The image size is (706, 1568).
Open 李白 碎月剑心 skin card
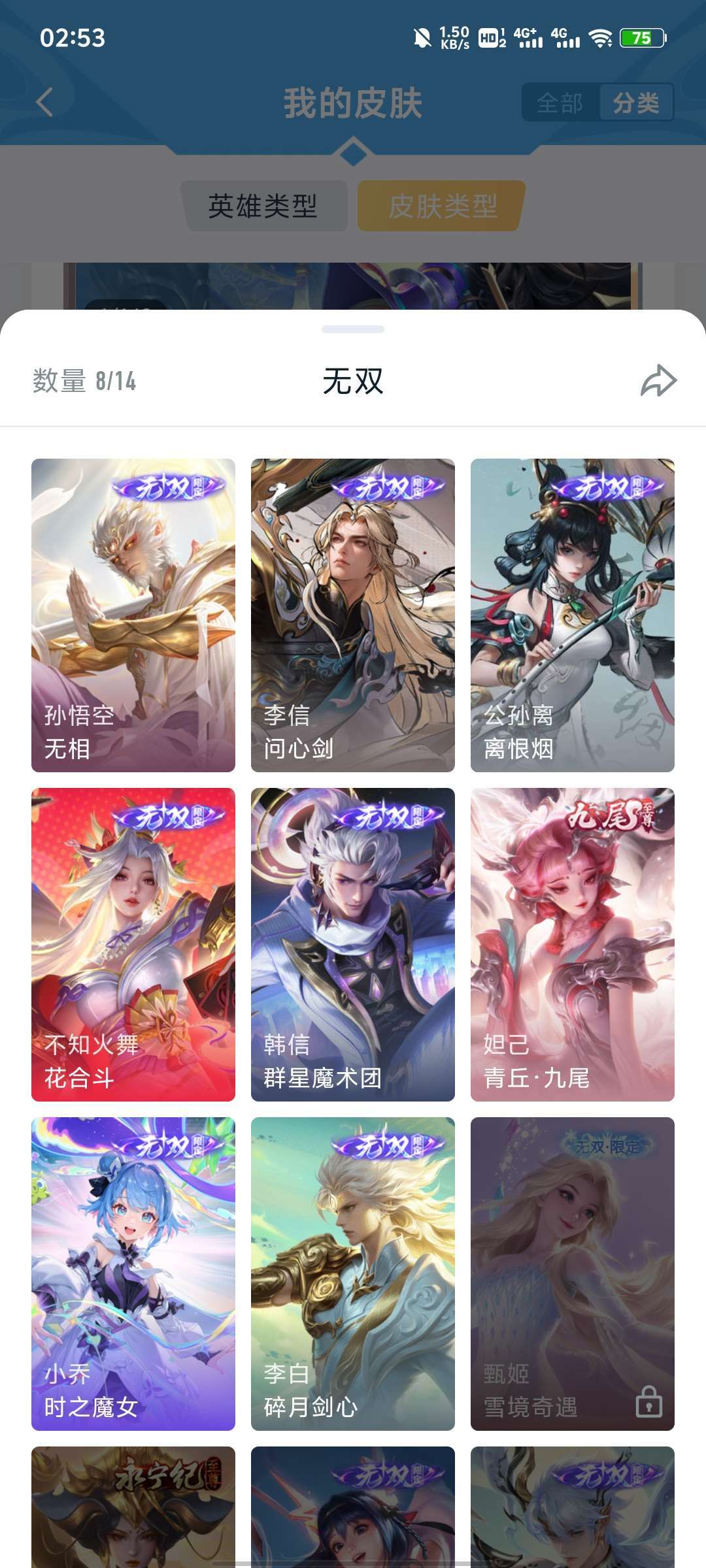(x=353, y=1274)
